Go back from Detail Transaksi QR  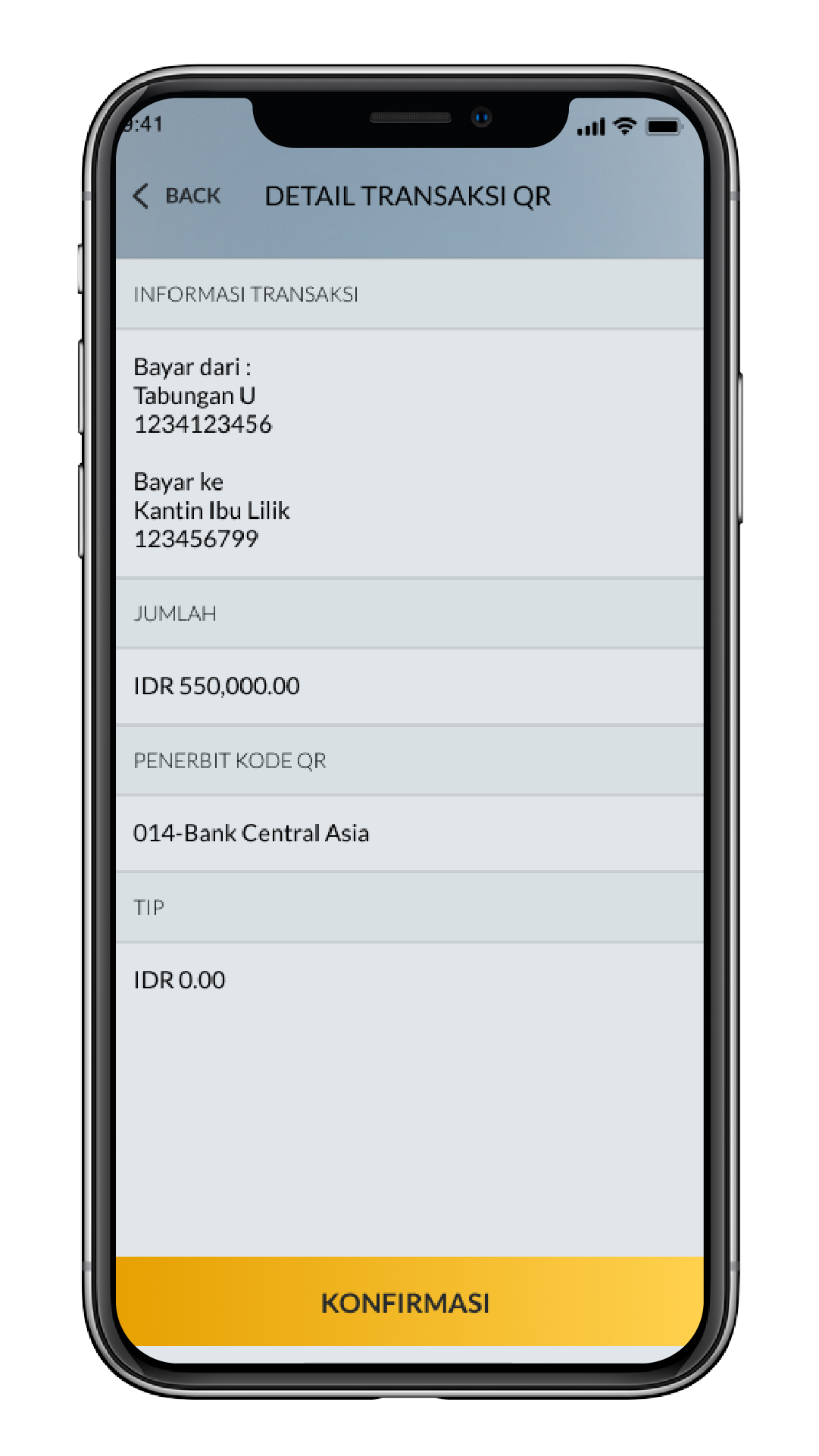[177, 196]
